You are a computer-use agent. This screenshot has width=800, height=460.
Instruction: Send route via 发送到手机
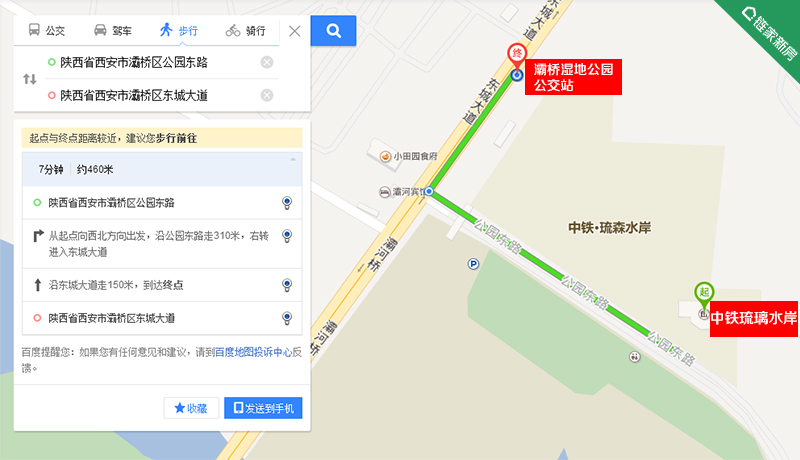[263, 408]
